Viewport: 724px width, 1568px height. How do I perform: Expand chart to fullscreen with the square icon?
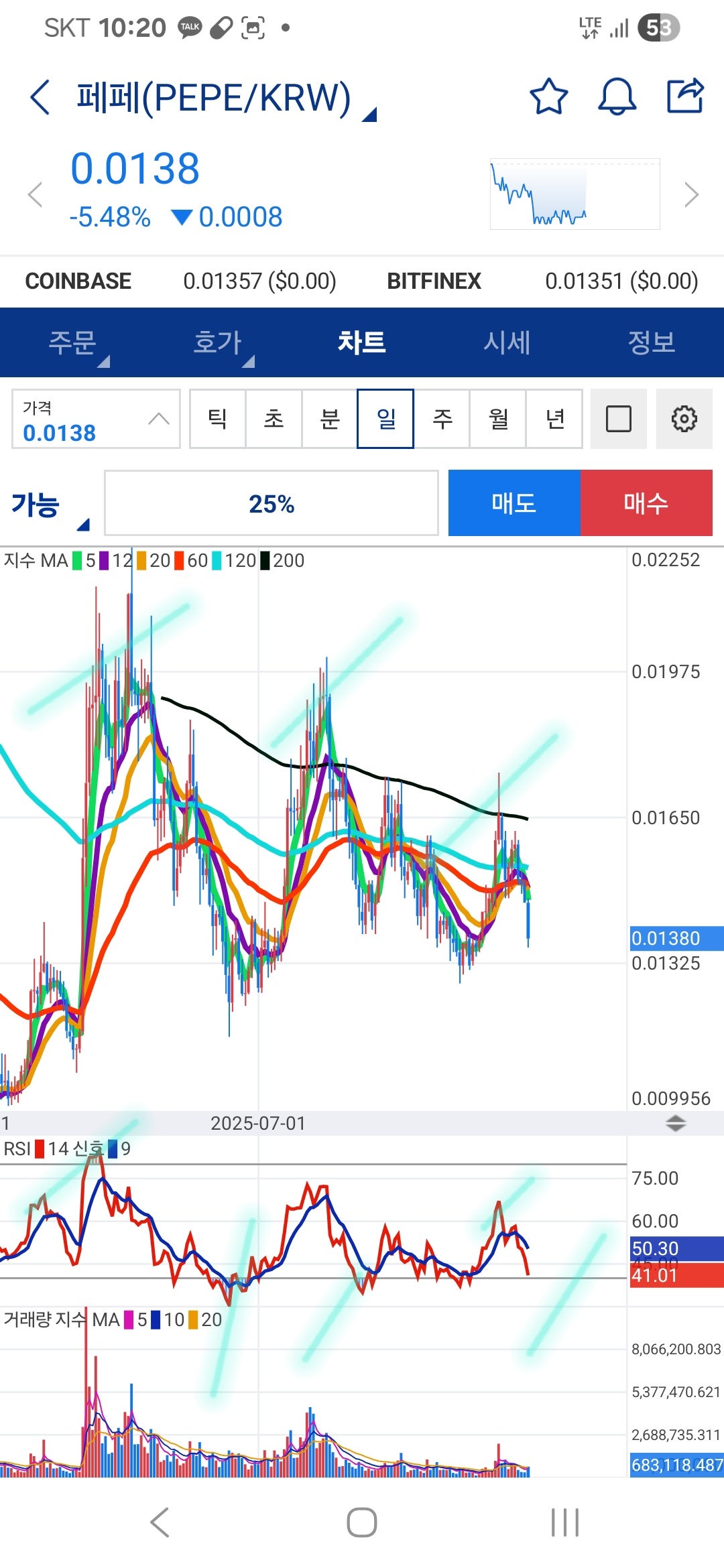point(618,419)
